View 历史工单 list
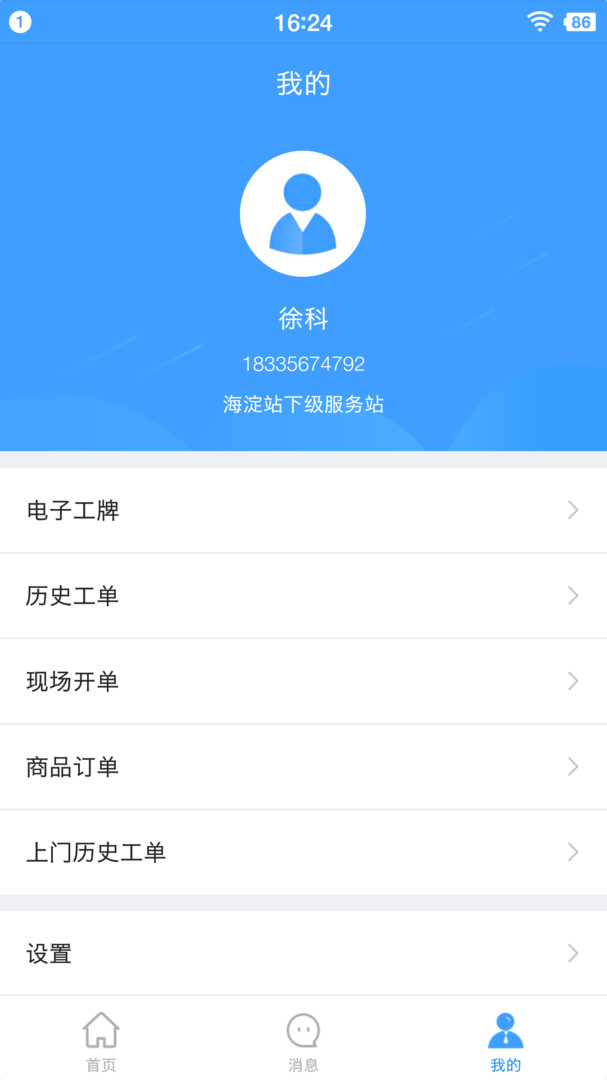 pyautogui.click(x=303, y=596)
